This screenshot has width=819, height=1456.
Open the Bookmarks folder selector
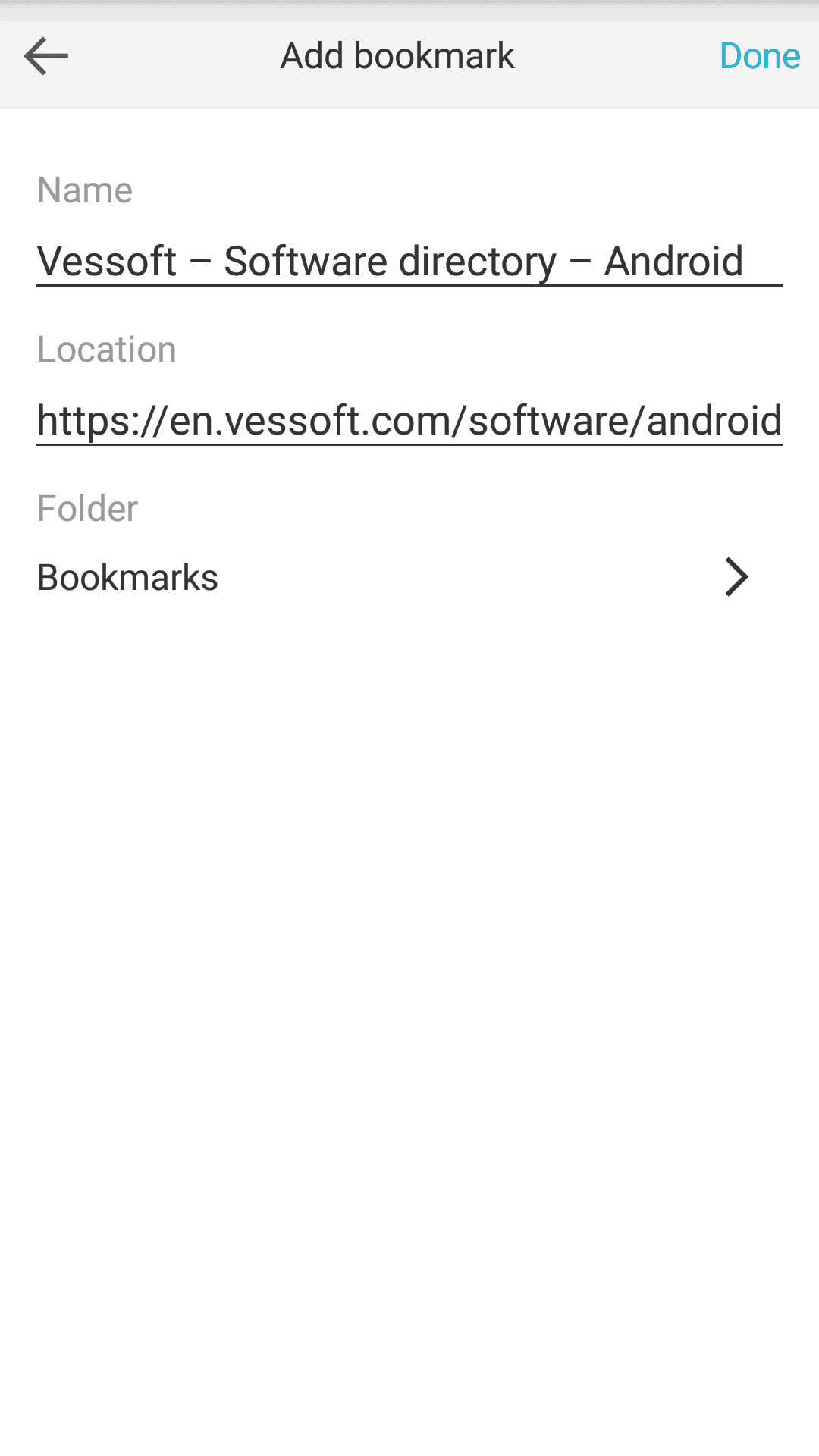409,578
